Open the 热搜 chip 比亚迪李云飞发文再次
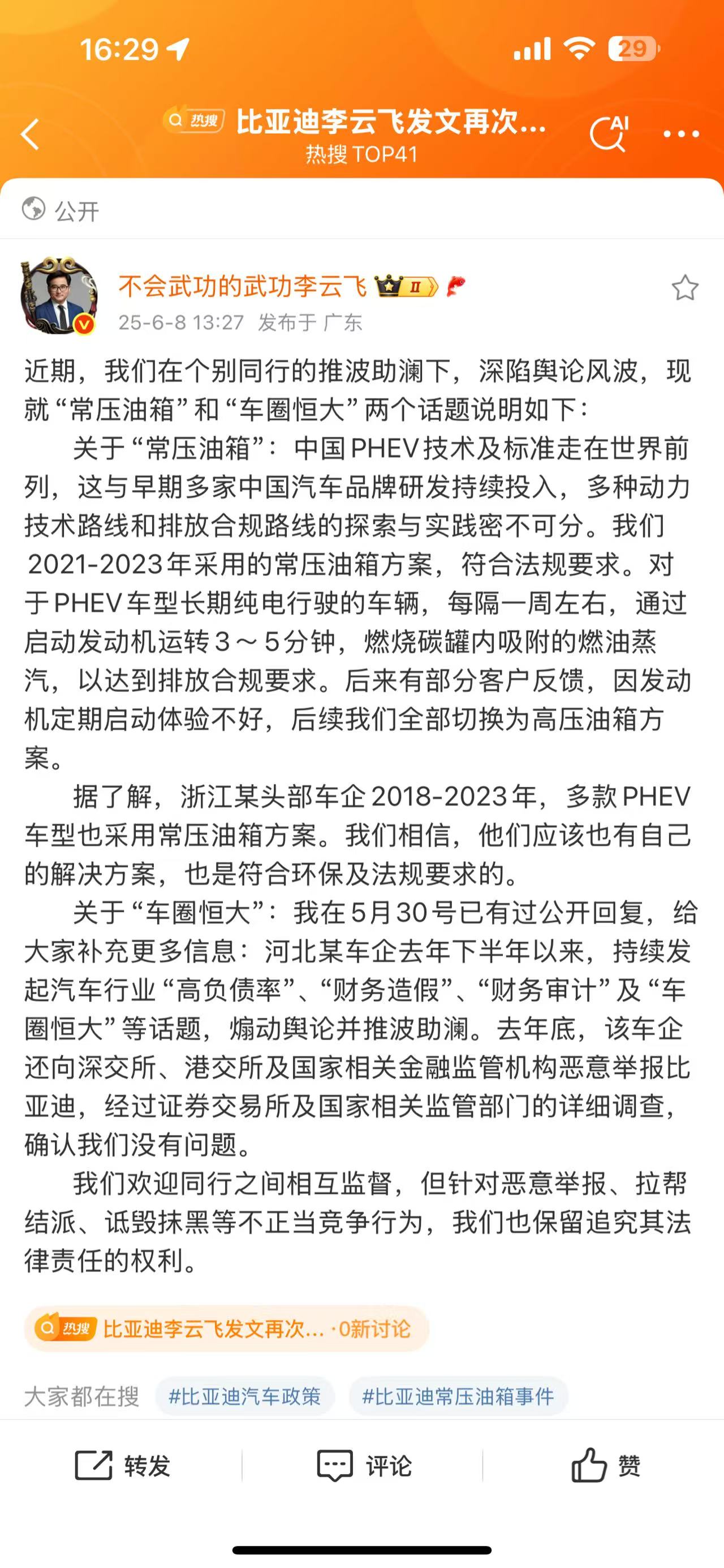Viewport: 724px width, 1568px height. pos(226,1329)
